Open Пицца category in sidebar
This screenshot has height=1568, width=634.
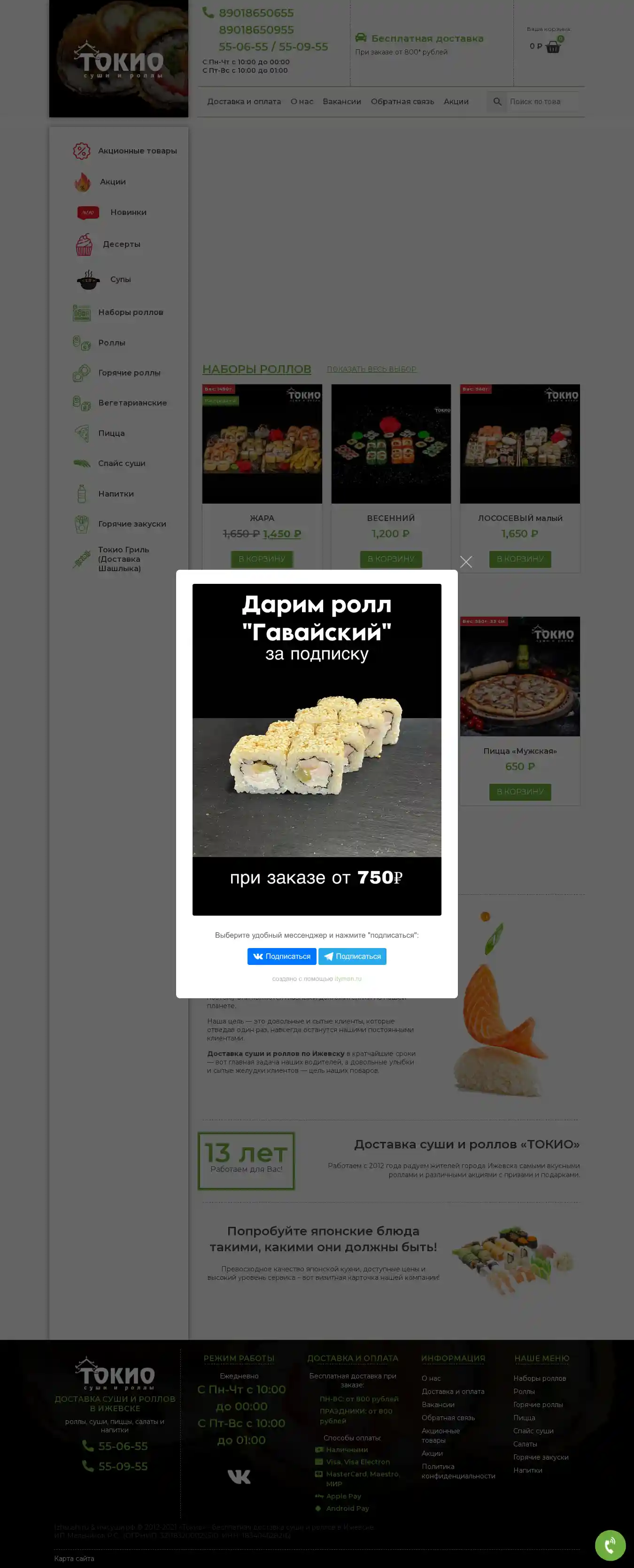(x=111, y=433)
